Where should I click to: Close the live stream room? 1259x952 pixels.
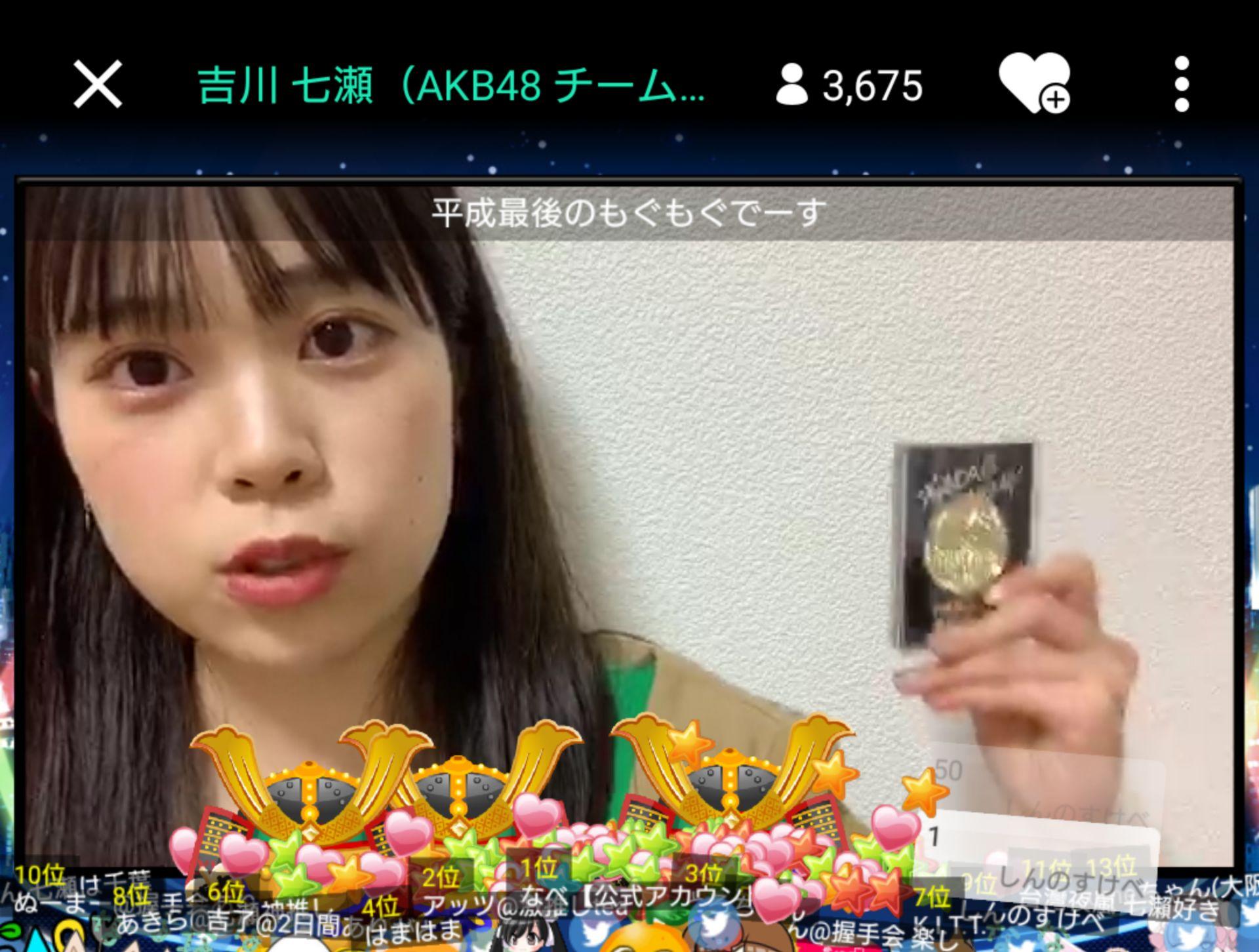click(98, 85)
